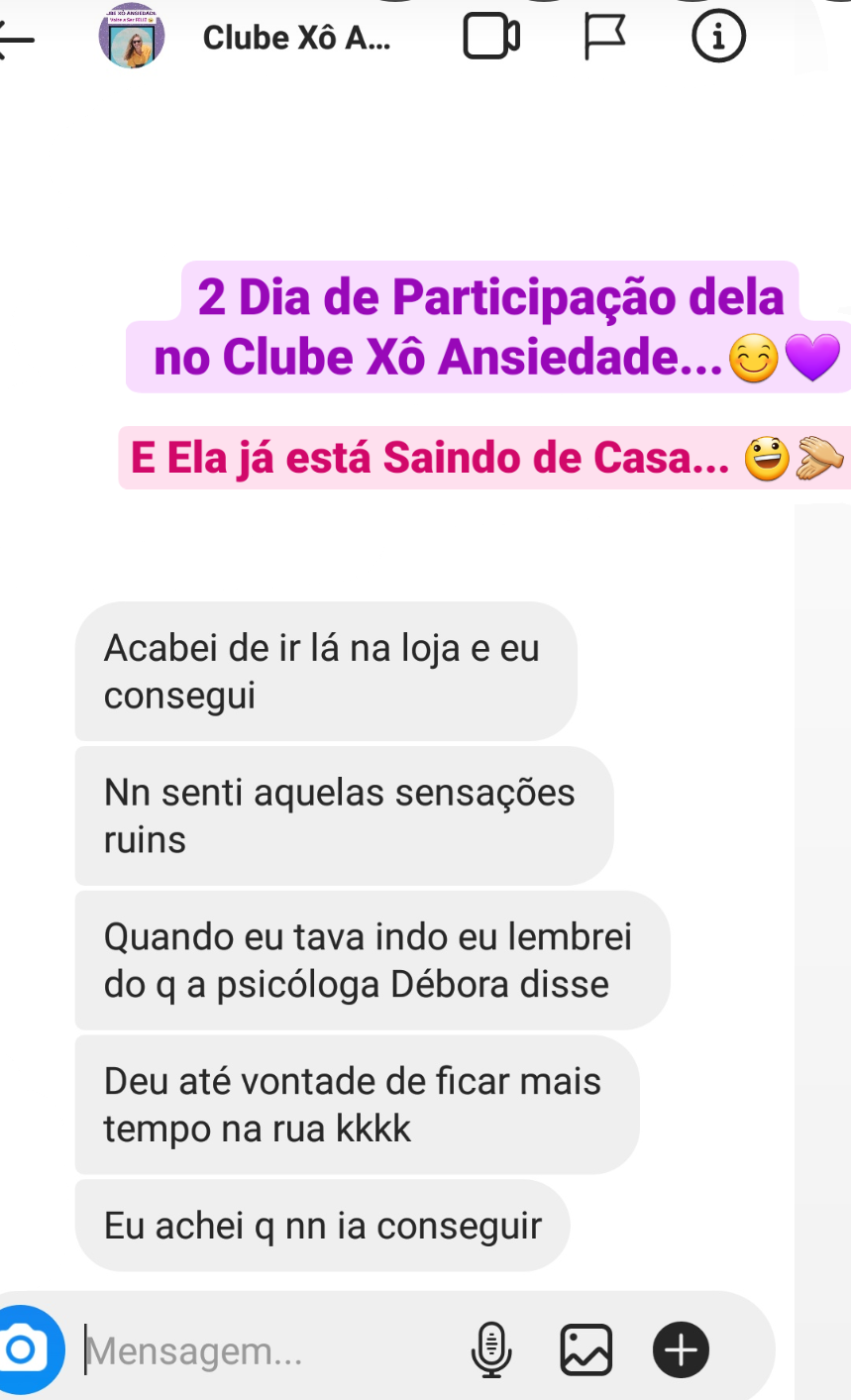Open the plus icon for more attachment options
The height and width of the screenshot is (1400, 851).
coord(680,1348)
